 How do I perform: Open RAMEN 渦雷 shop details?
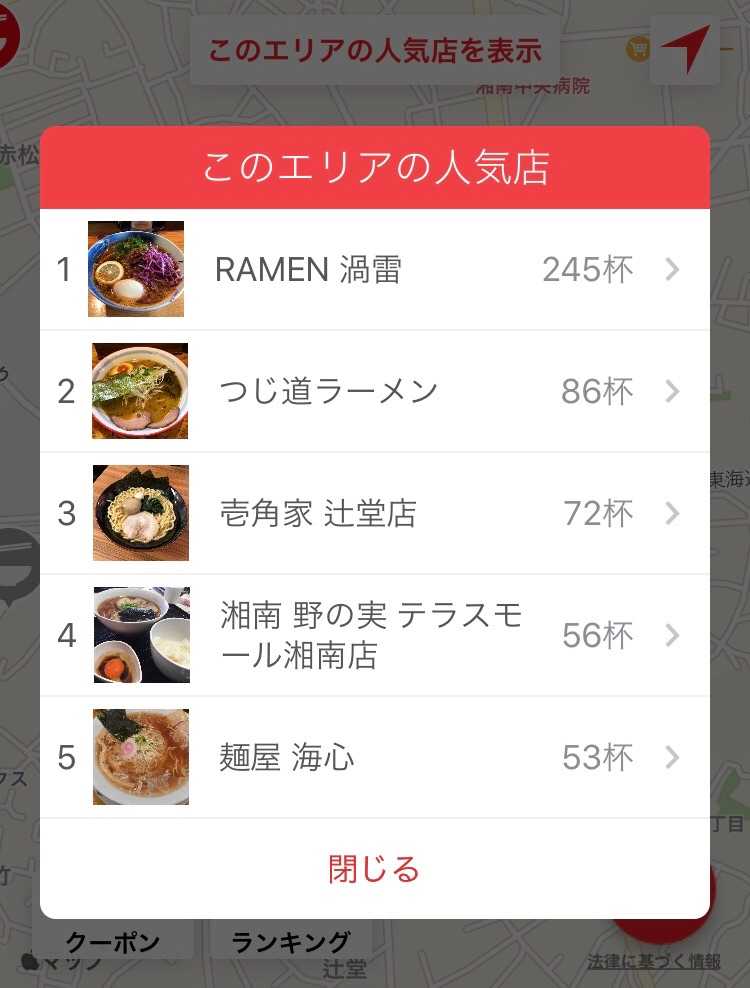click(375, 269)
